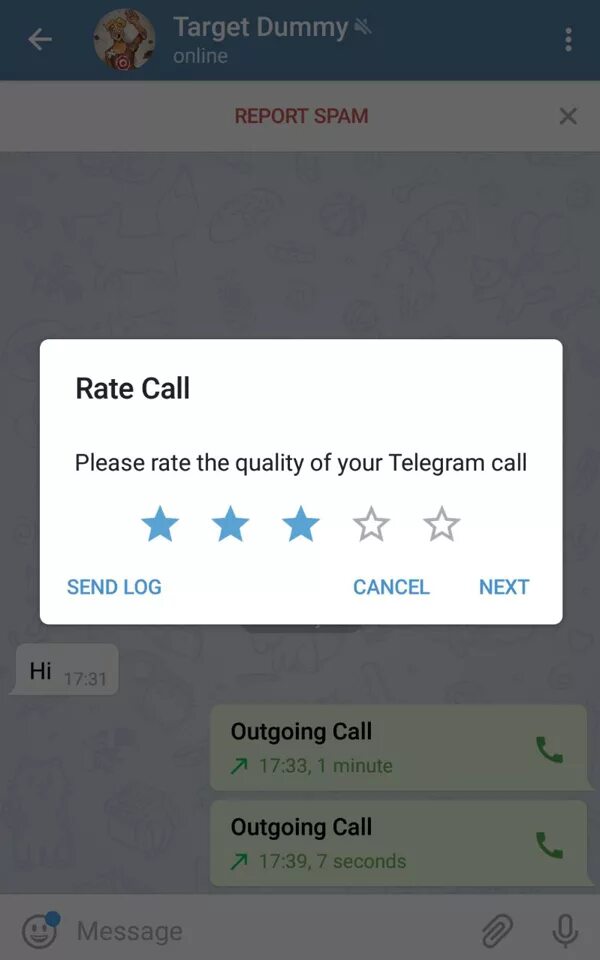This screenshot has height=960, width=600.
Task: Tap the 17:33 outgoing call entry
Action: 399,748
